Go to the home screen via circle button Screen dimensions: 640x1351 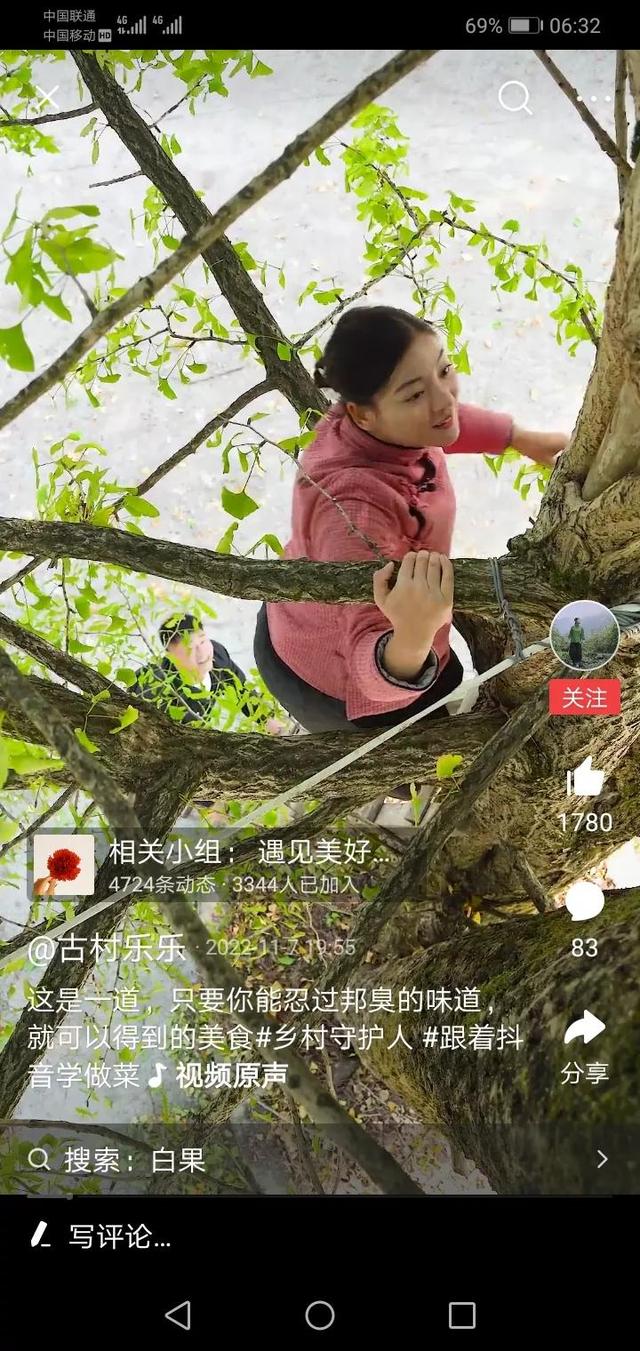(320, 1315)
